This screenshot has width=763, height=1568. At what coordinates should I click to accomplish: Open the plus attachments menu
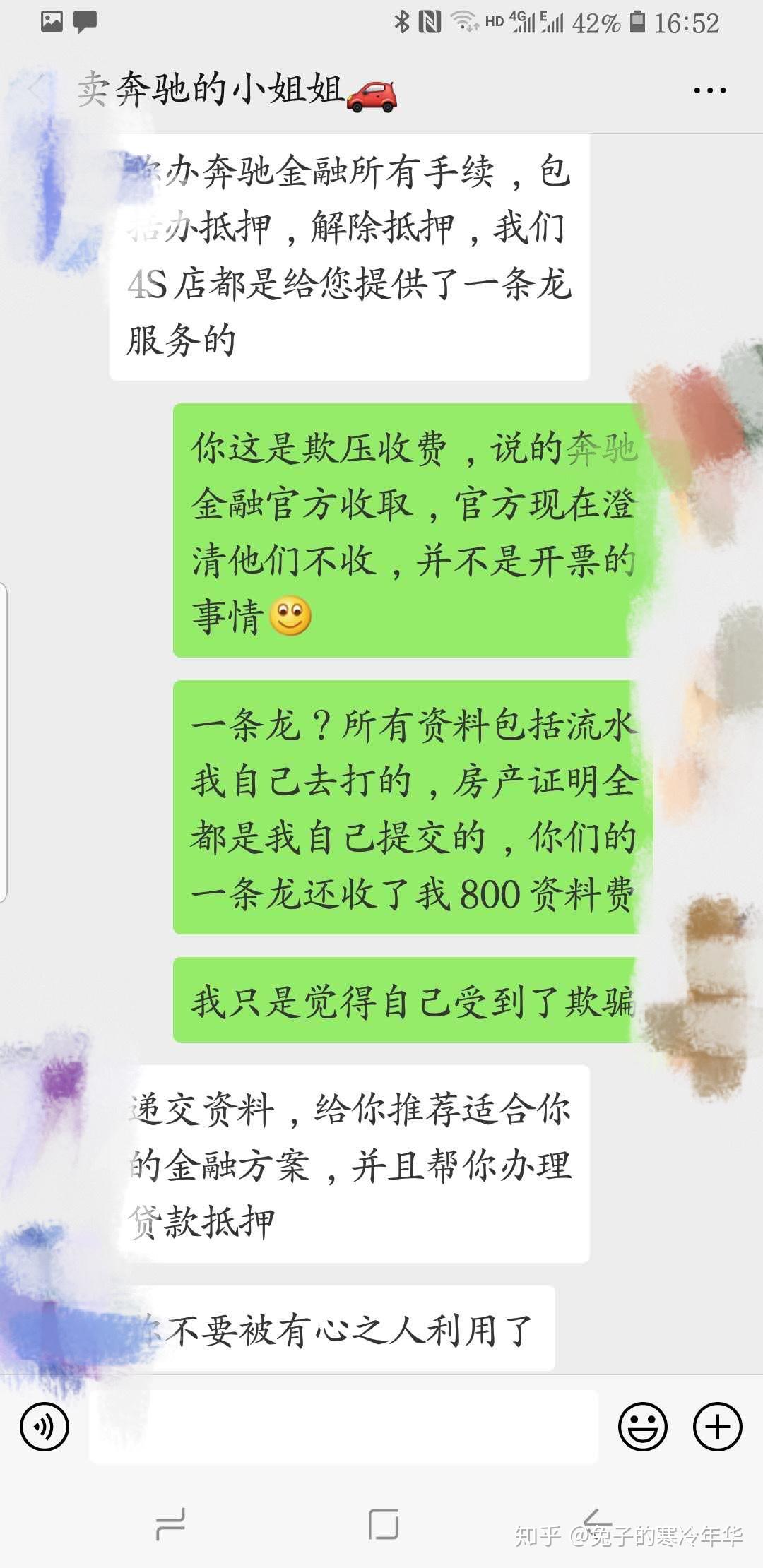pos(718,1427)
